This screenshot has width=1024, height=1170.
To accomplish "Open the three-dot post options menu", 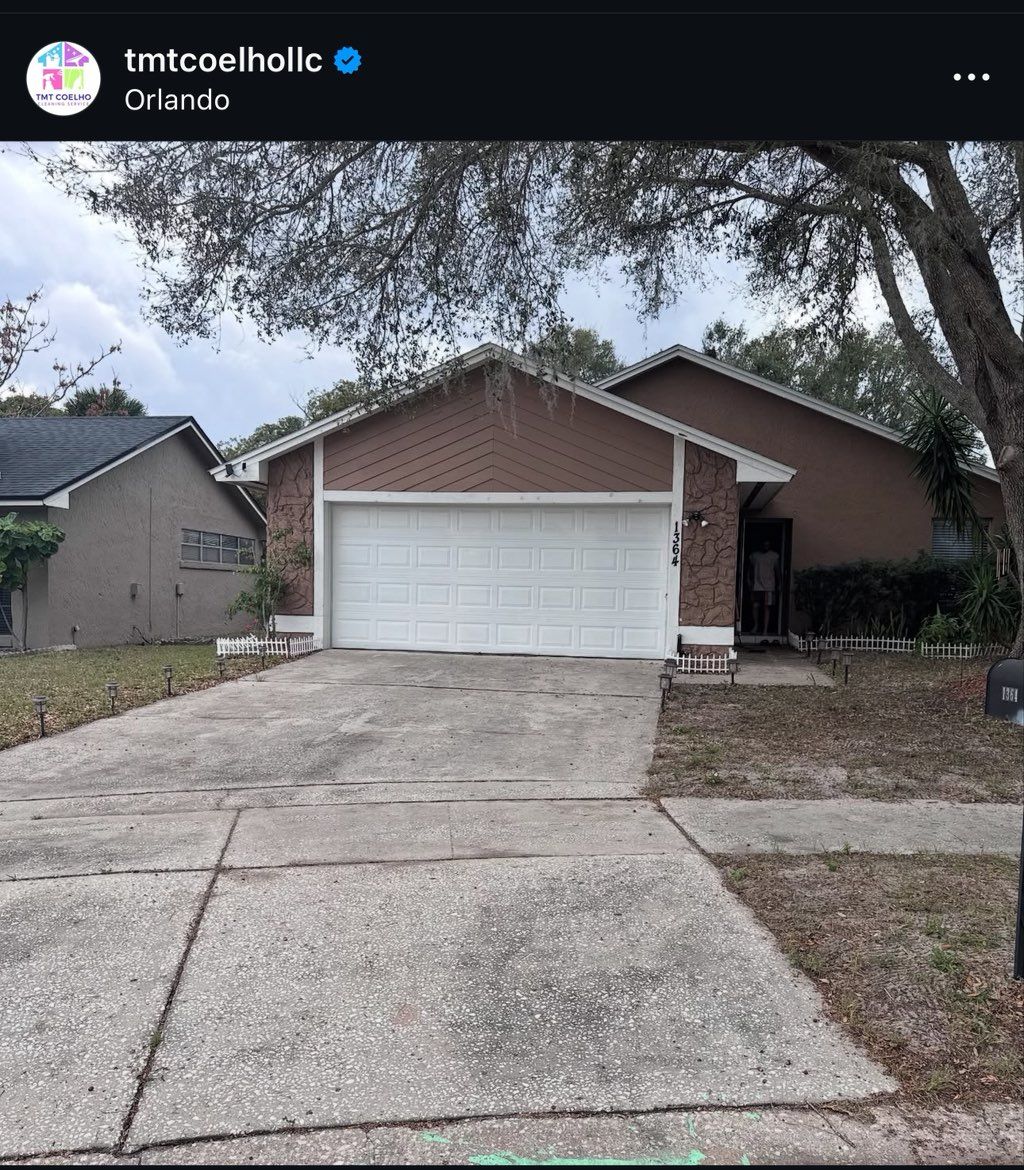I will pos(970,78).
